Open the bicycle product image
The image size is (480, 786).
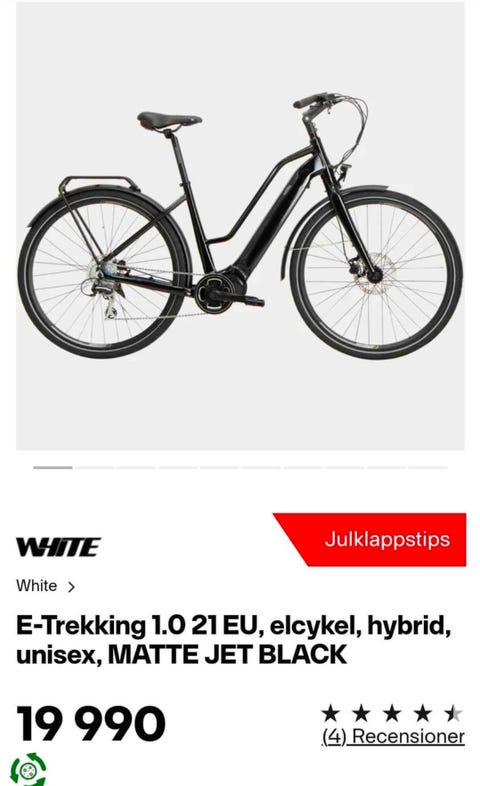click(x=240, y=226)
